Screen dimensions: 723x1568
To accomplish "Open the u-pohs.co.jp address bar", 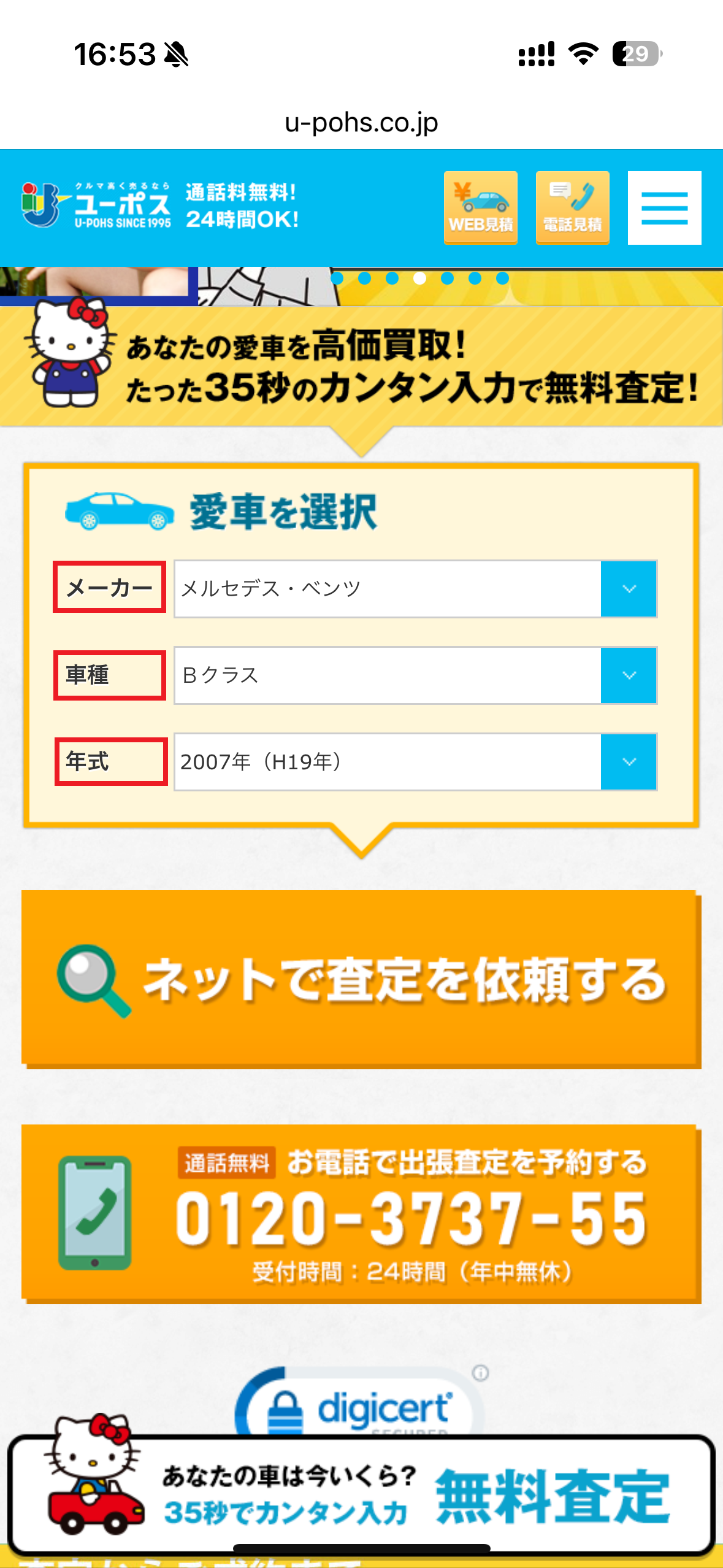I will click(361, 123).
